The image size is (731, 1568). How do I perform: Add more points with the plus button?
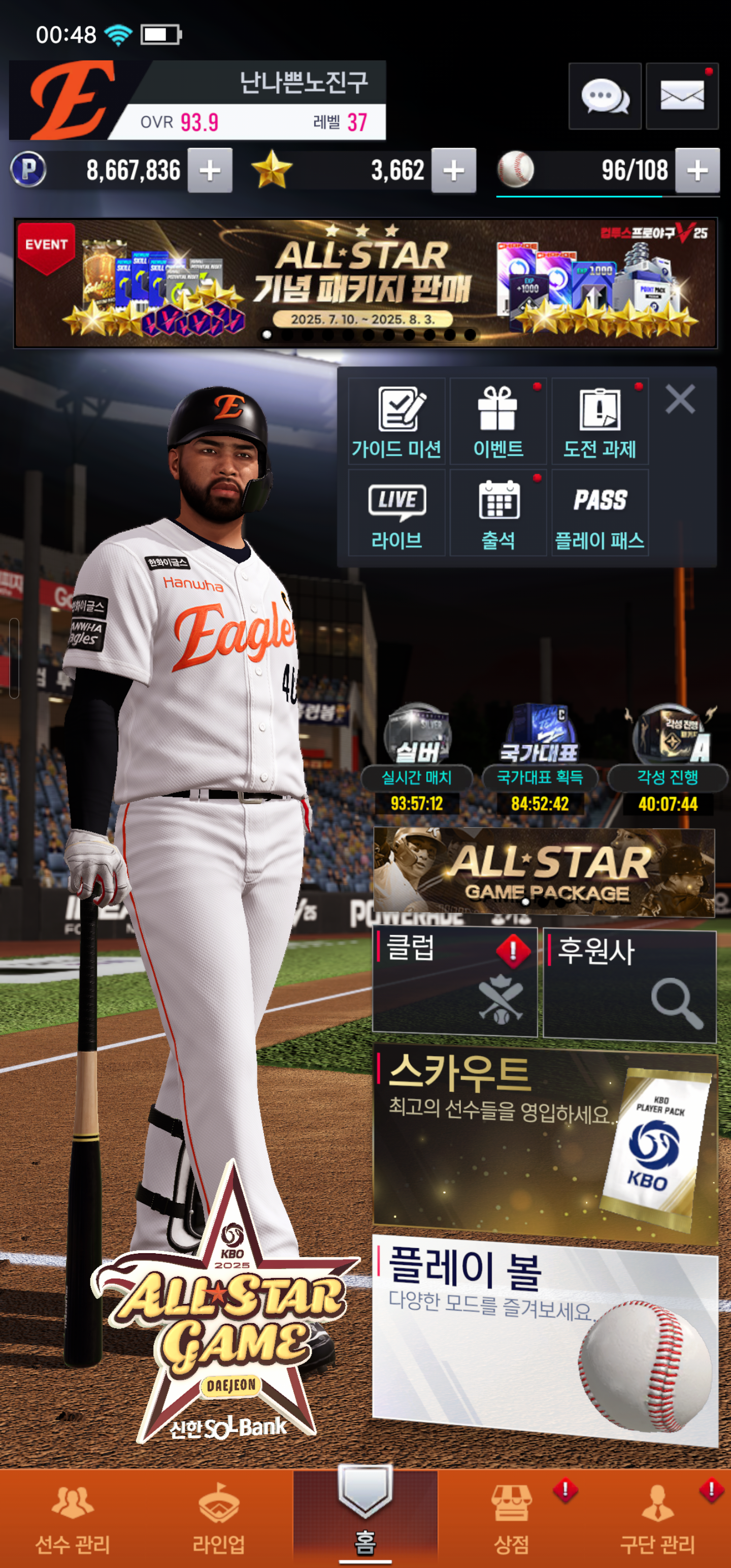pos(210,171)
